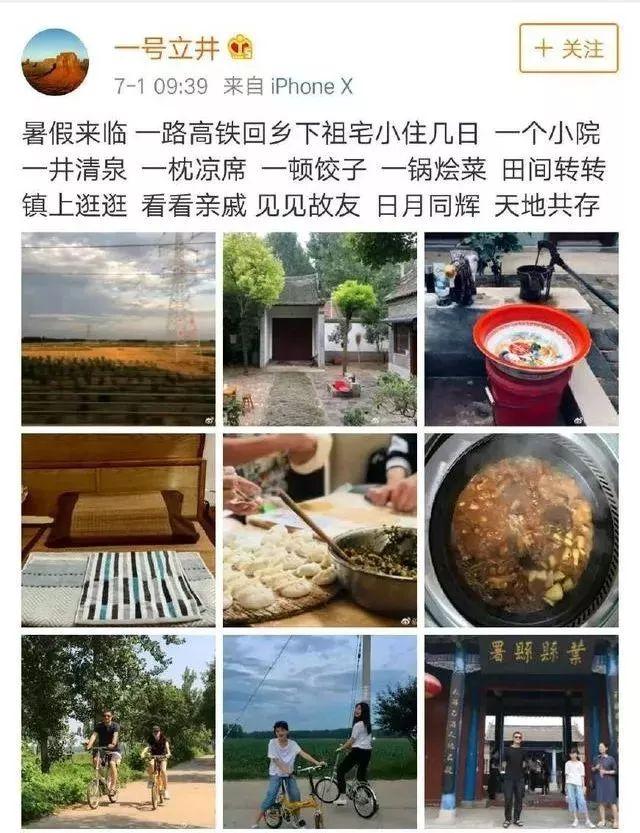View the yellow bicycle roadside photo

pyautogui.click(x=319, y=730)
